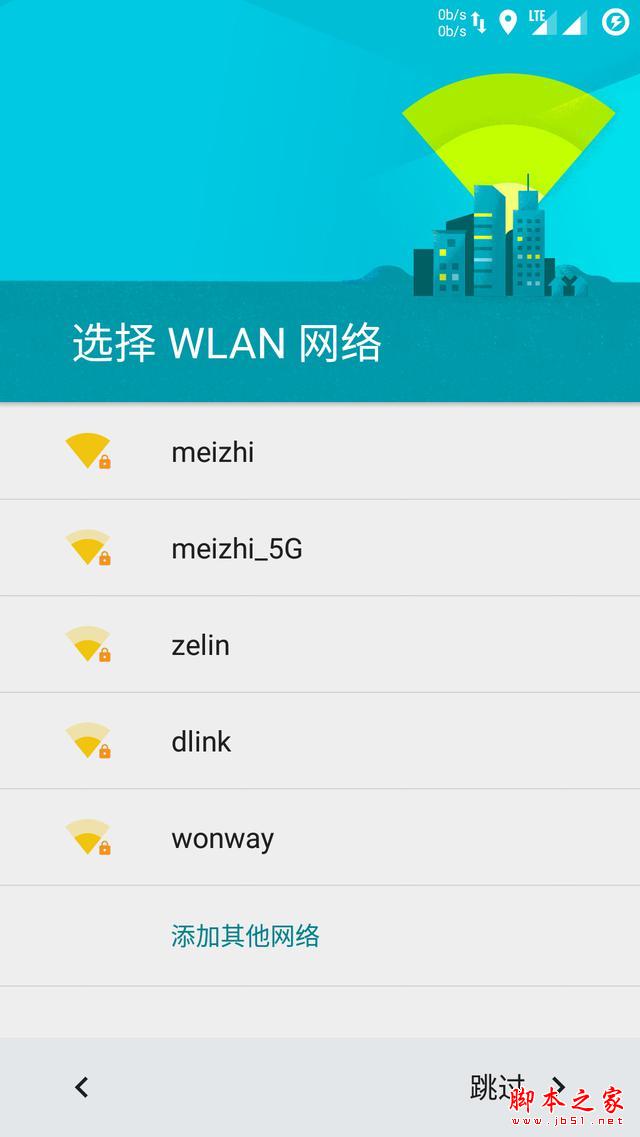Go back with the left arrow
The height and width of the screenshot is (1137, 640).
82,1087
